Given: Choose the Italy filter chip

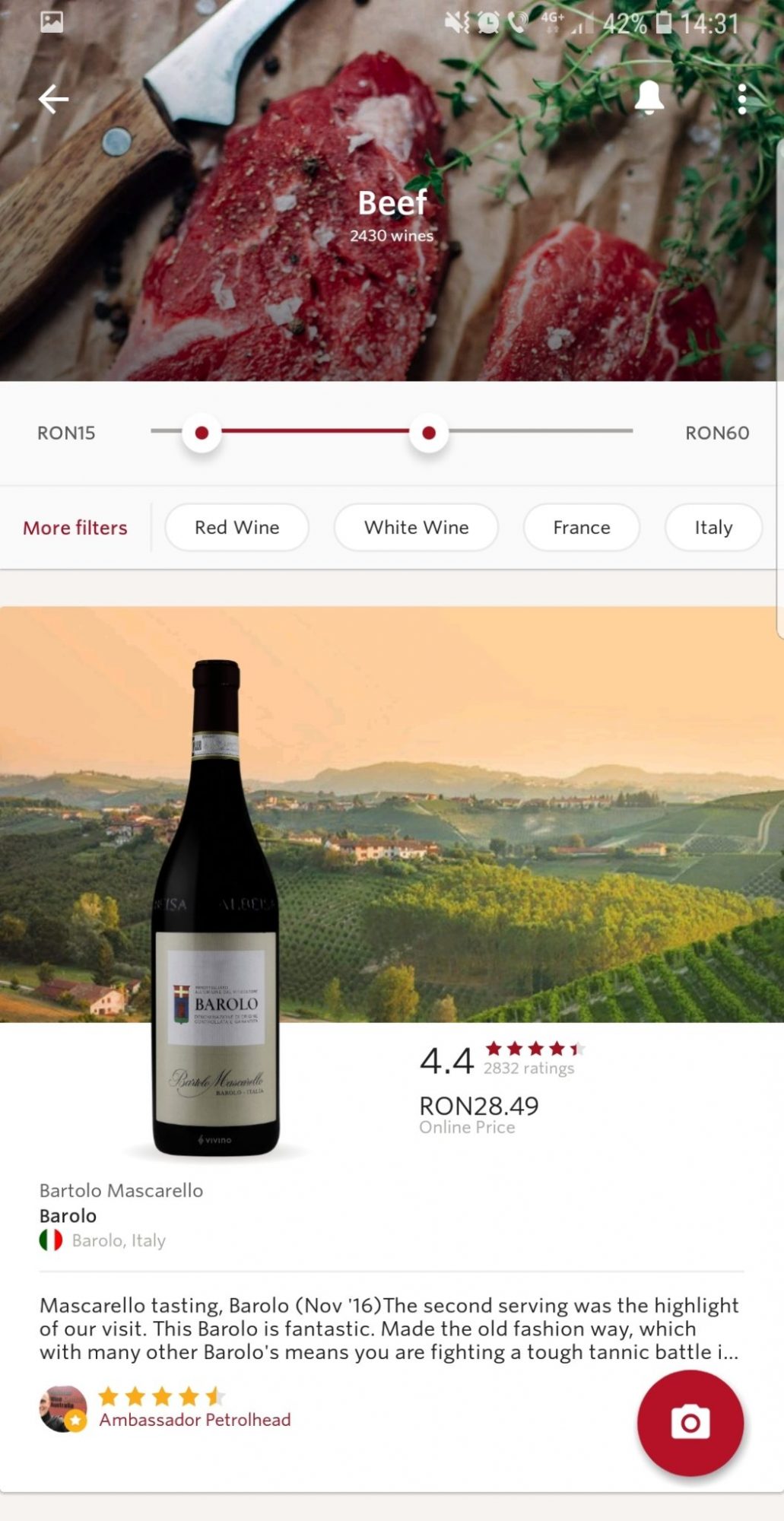Looking at the screenshot, I should click(x=713, y=528).
